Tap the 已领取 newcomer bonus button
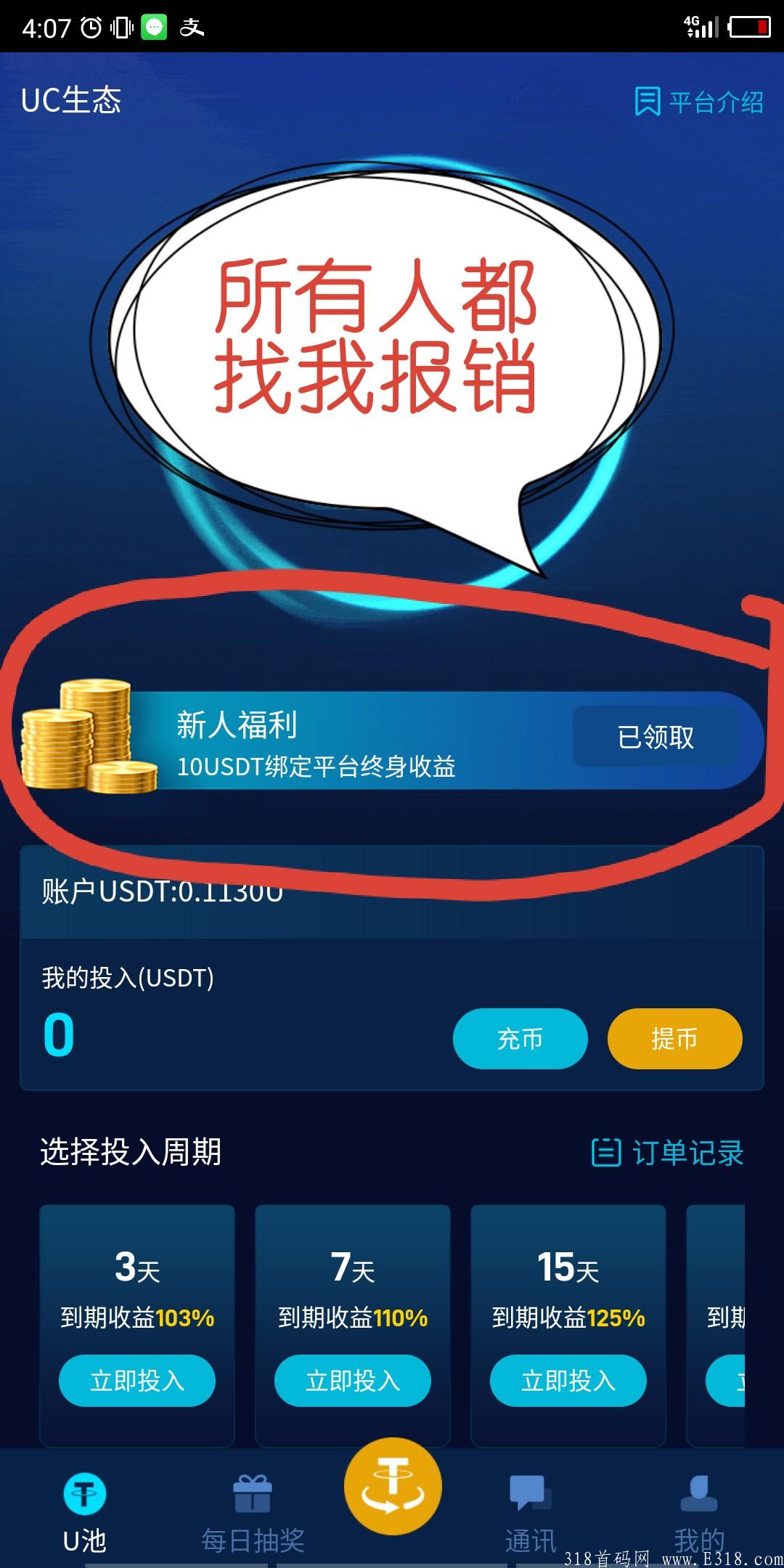The image size is (784, 1568). (656, 737)
